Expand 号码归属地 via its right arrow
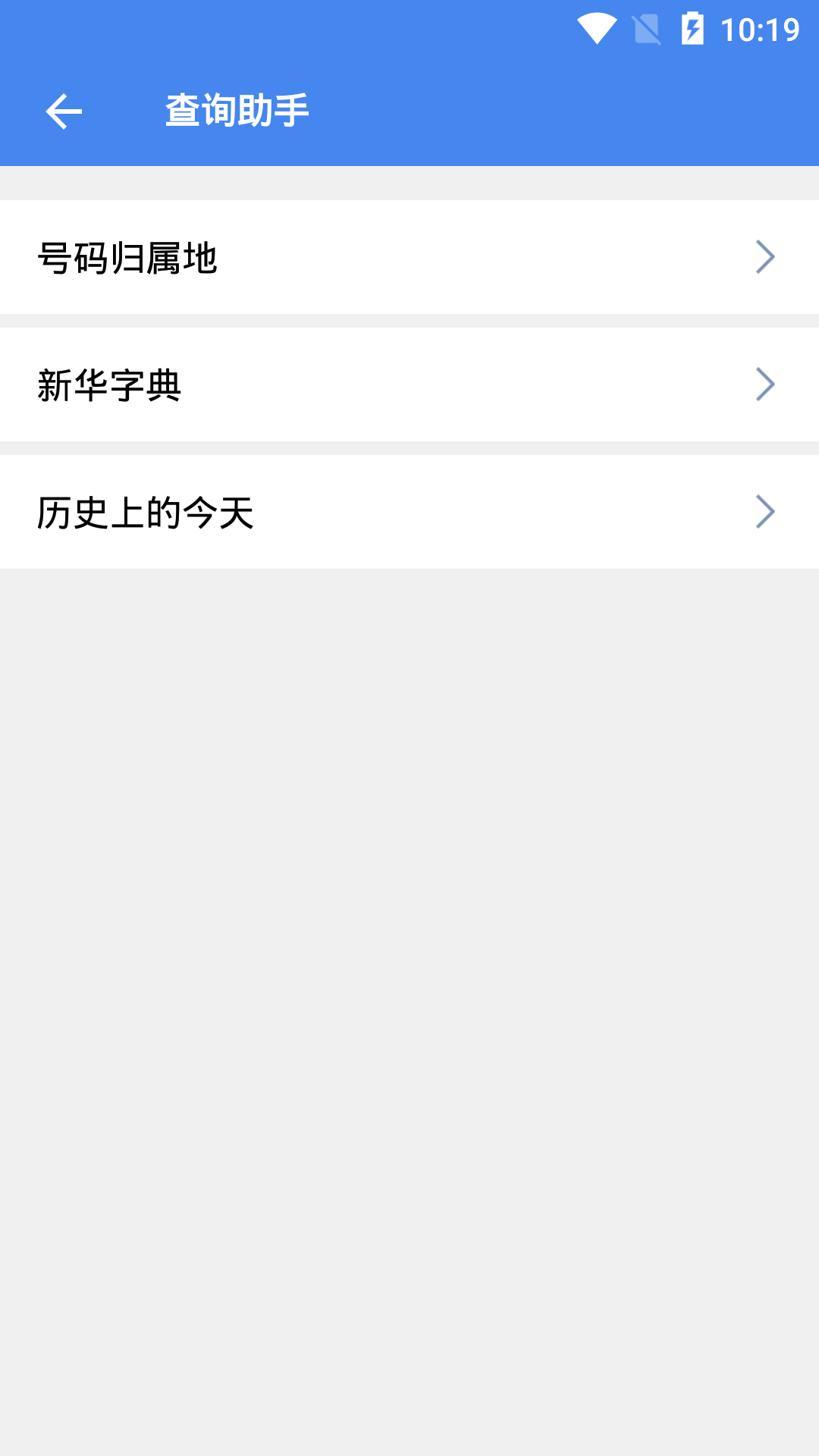The height and width of the screenshot is (1456, 819). click(766, 256)
